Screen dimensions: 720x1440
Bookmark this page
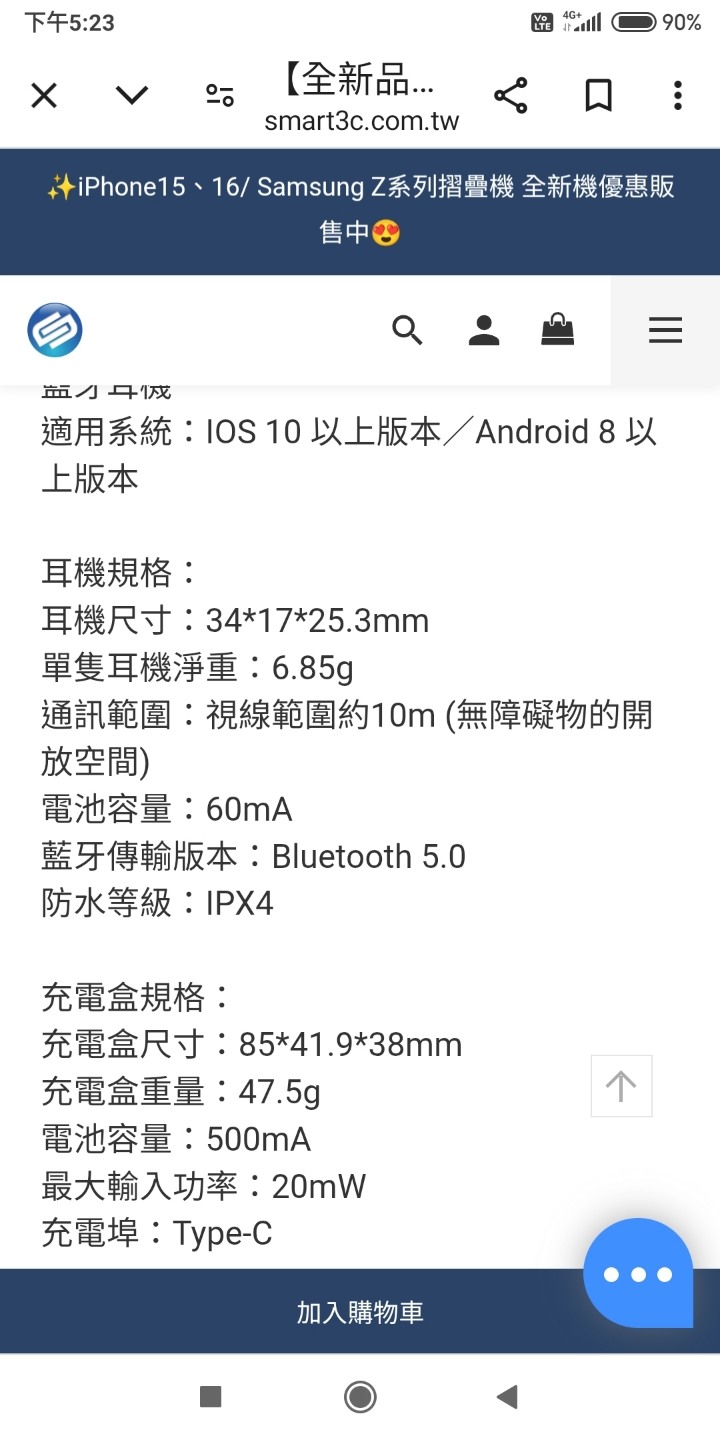598,96
